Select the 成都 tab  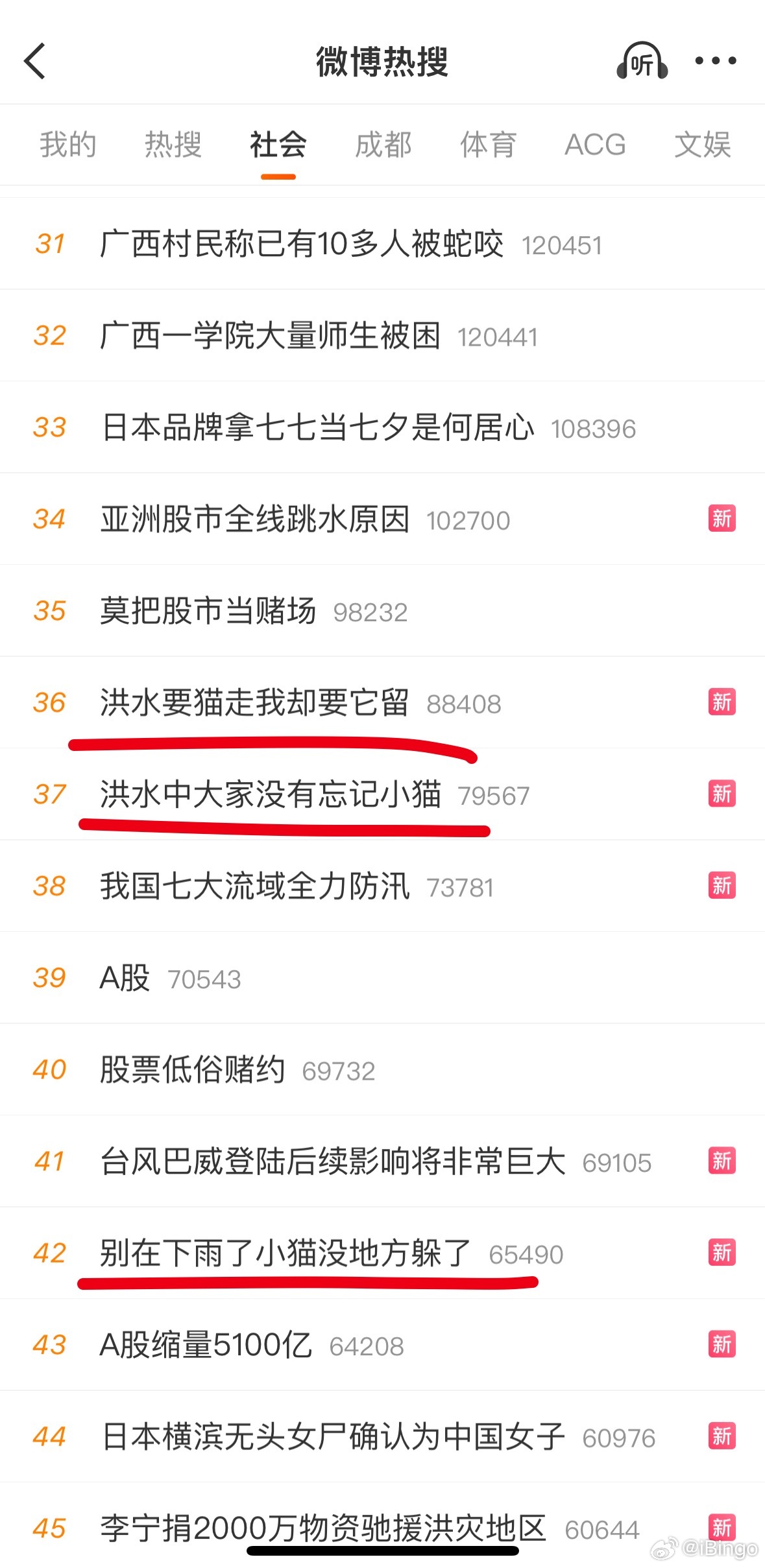(x=383, y=144)
